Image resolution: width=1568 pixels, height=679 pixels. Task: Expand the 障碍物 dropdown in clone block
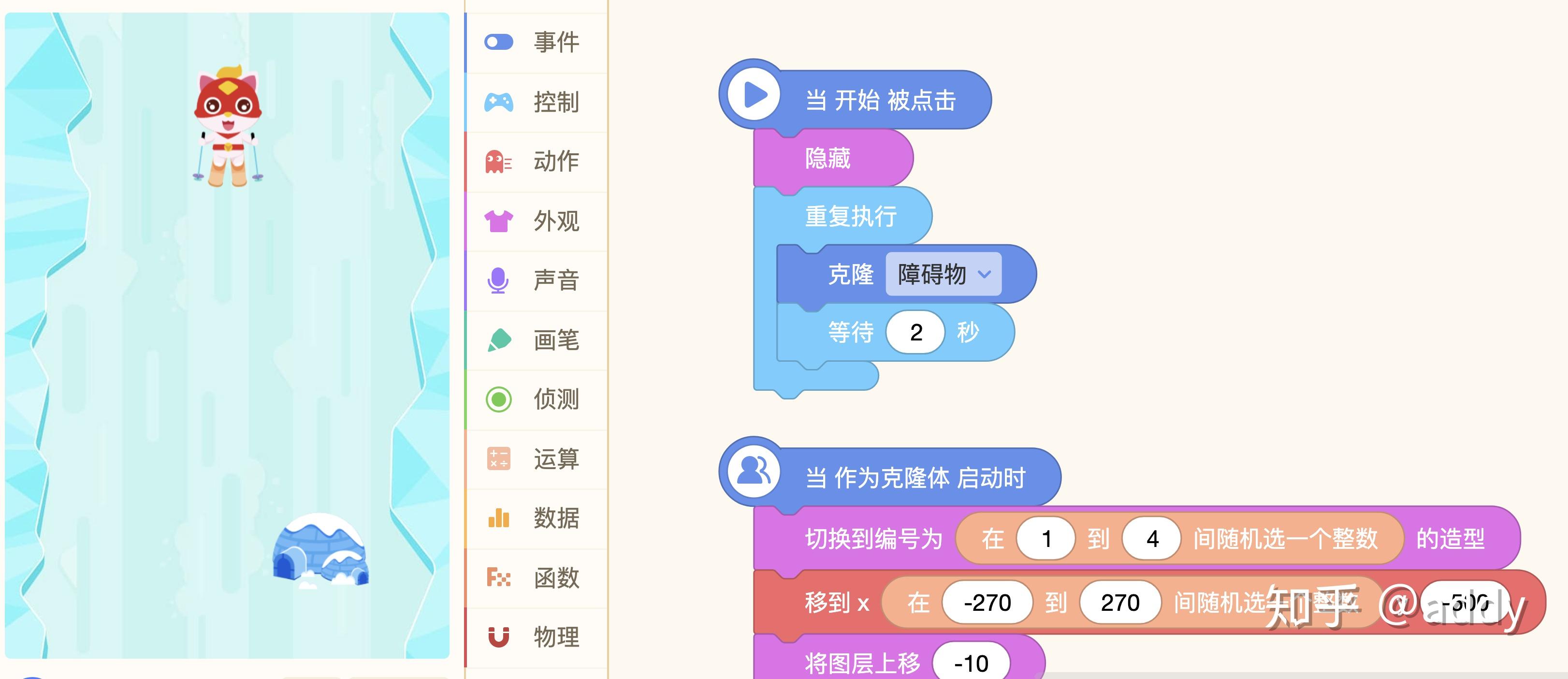[943, 274]
